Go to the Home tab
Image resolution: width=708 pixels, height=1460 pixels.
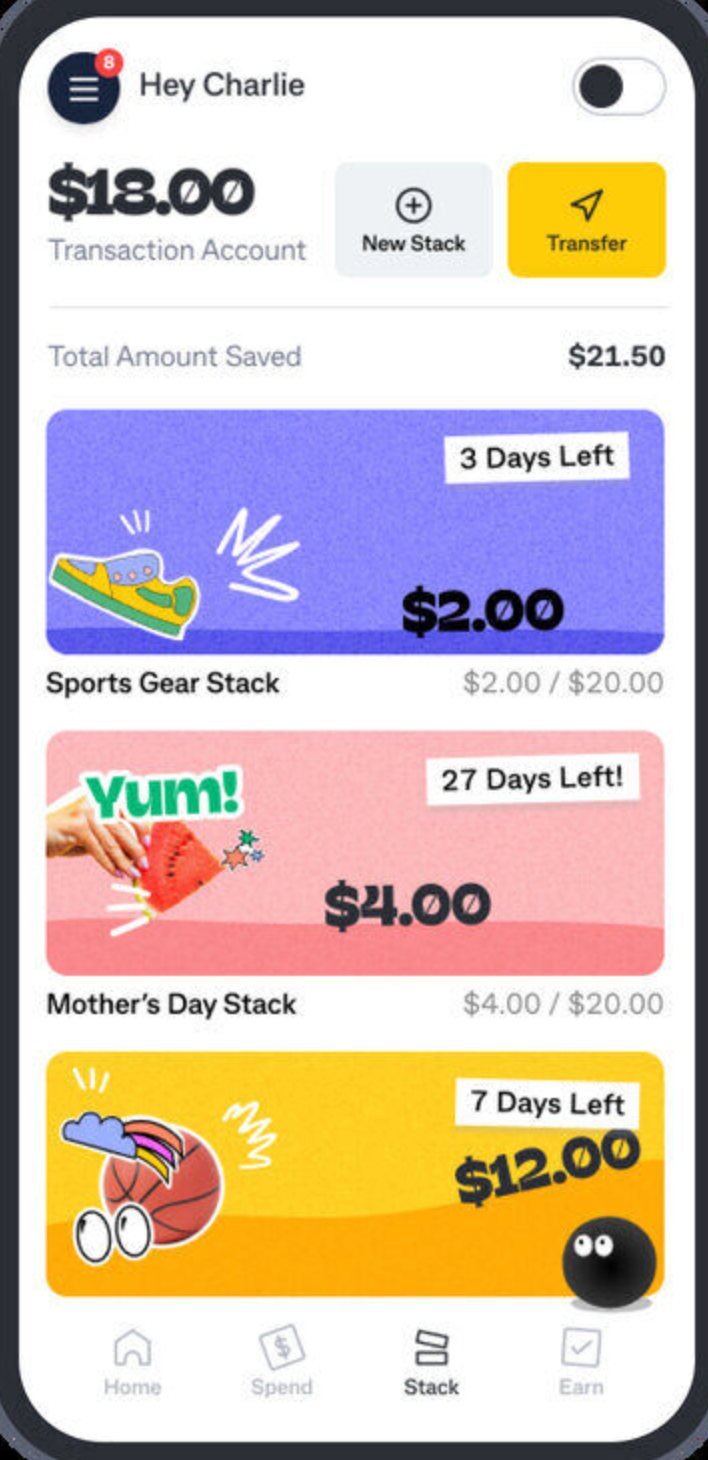pos(133,1362)
